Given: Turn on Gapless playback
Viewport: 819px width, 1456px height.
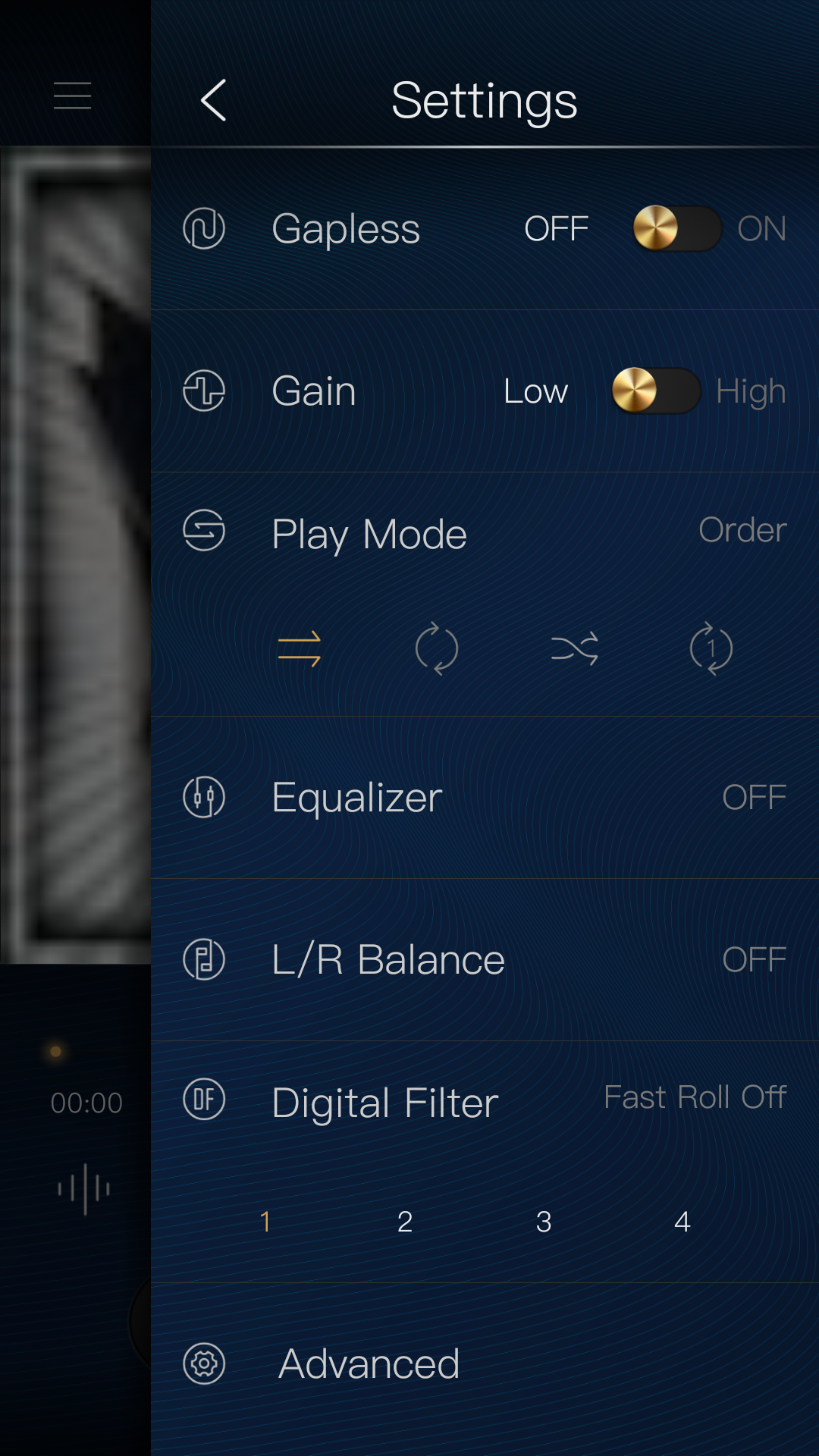Looking at the screenshot, I should pyautogui.click(x=677, y=228).
